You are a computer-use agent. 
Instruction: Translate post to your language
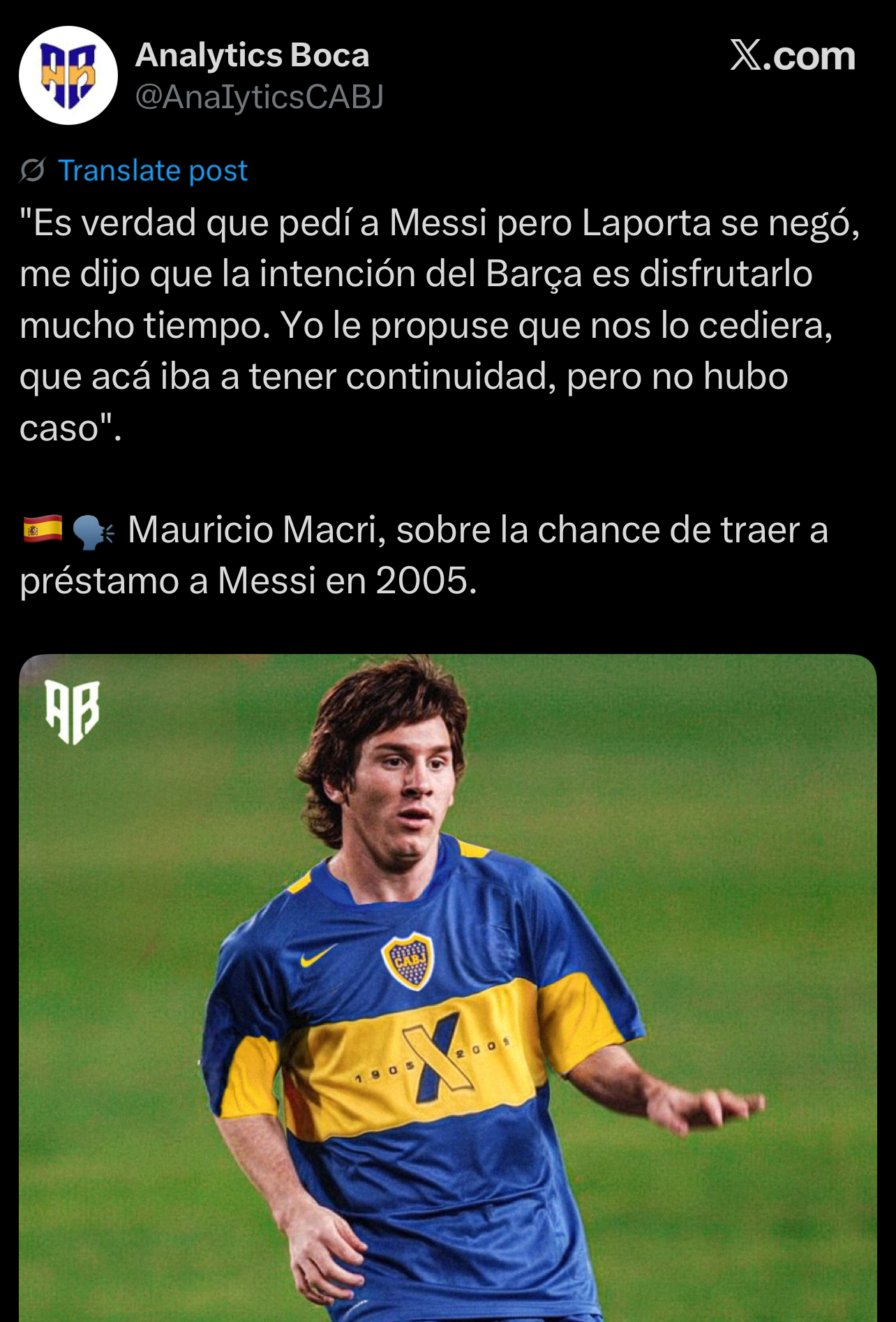(x=152, y=170)
